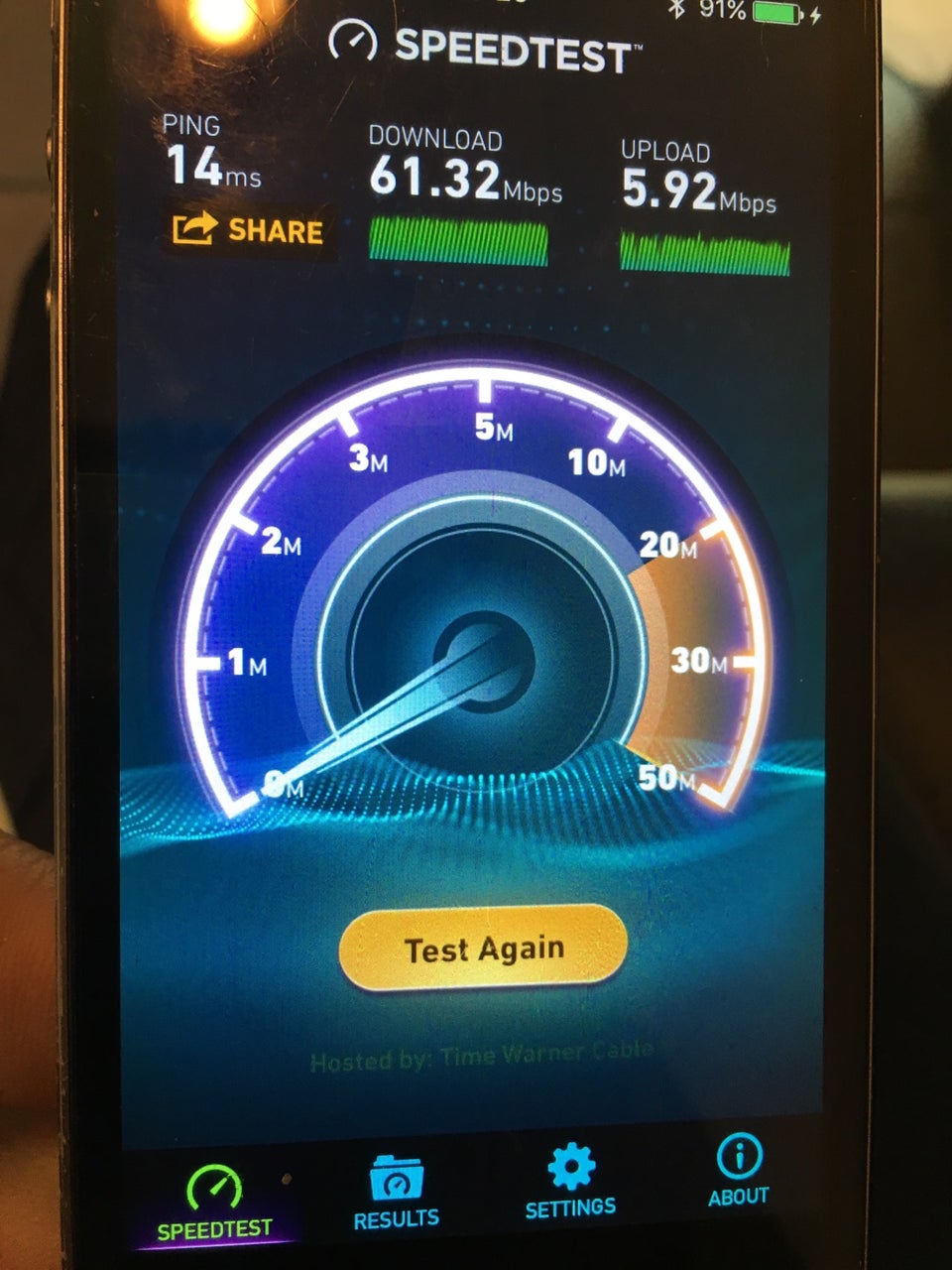952x1270 pixels.
Task: Switch to the Results tab
Action: [397, 1193]
